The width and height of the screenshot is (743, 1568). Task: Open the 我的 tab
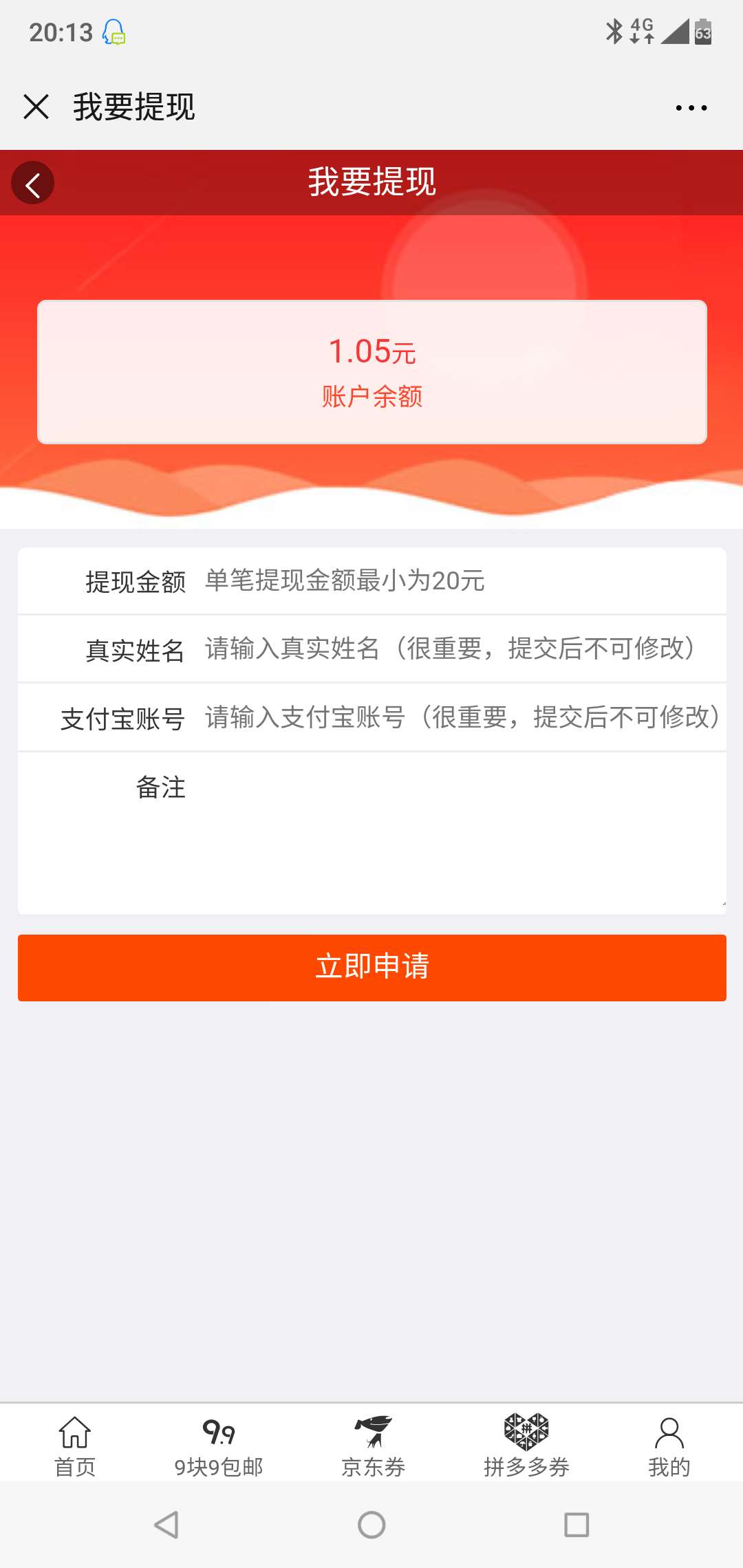click(x=669, y=1446)
